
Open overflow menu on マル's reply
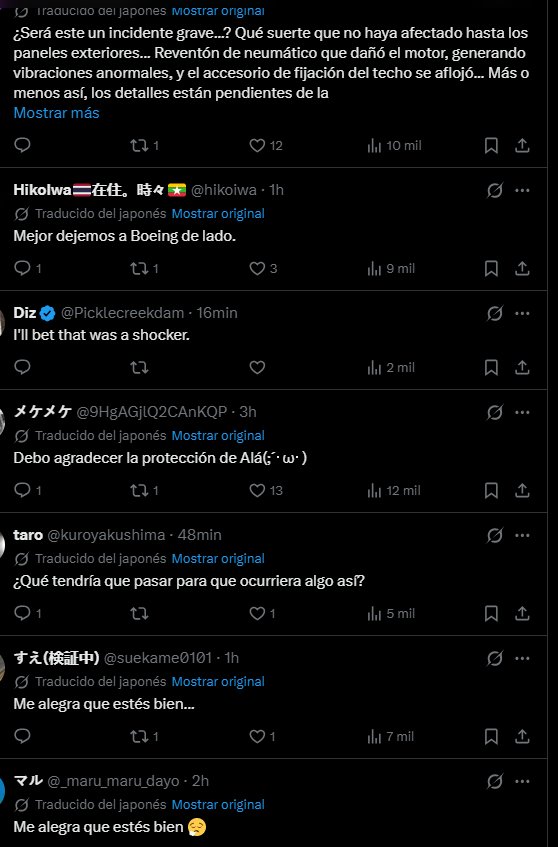click(522, 781)
